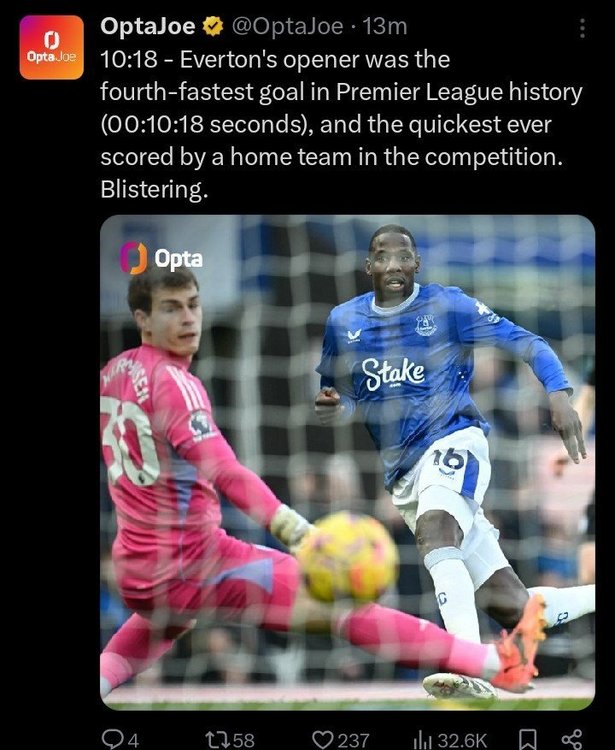Open OptaJoe's profile avatar

[50, 47]
